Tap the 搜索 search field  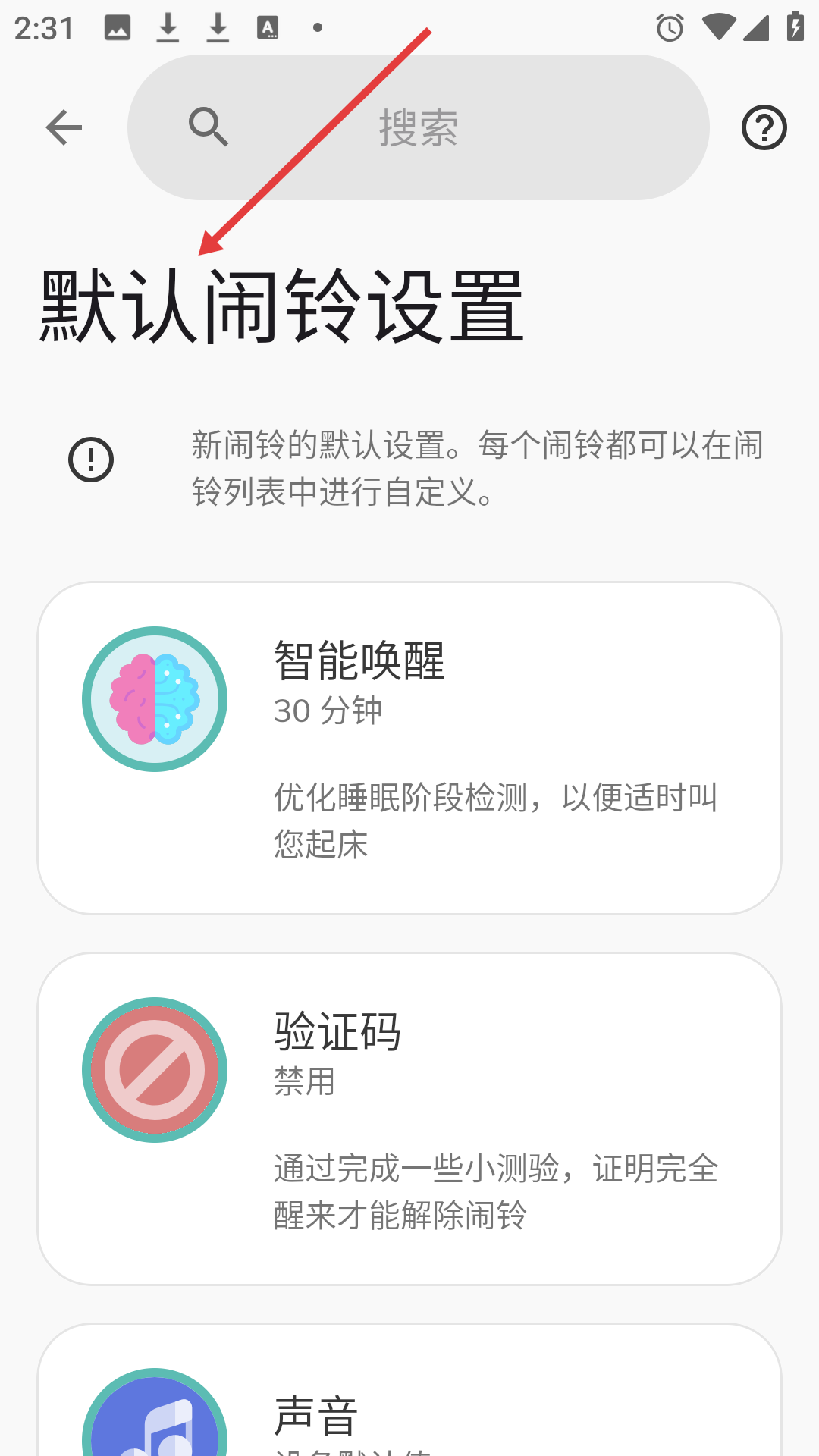[418, 127]
